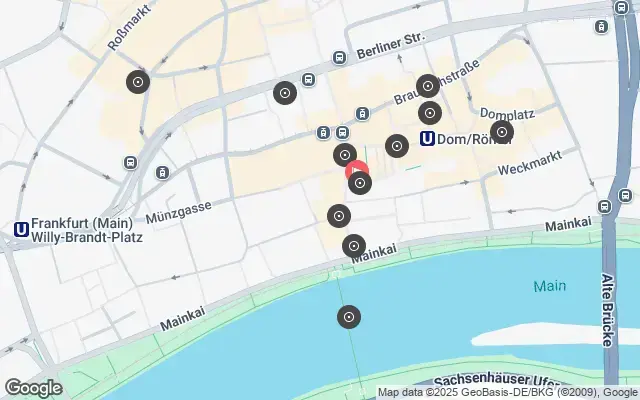This screenshot has width=640, height=400.
Task: Tap the marker in the Main river
Action: coord(349,318)
